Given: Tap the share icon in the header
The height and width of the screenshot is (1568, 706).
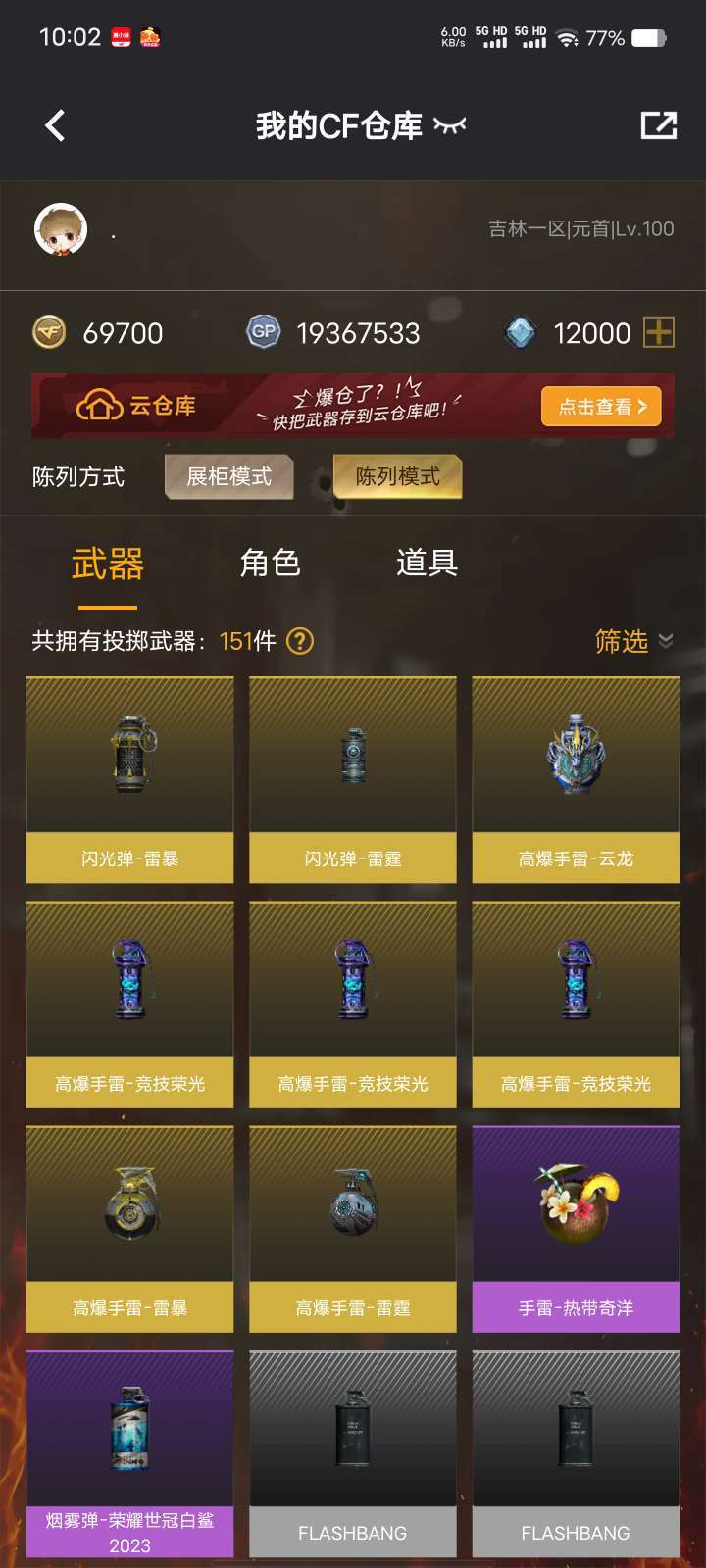Looking at the screenshot, I should (x=658, y=125).
